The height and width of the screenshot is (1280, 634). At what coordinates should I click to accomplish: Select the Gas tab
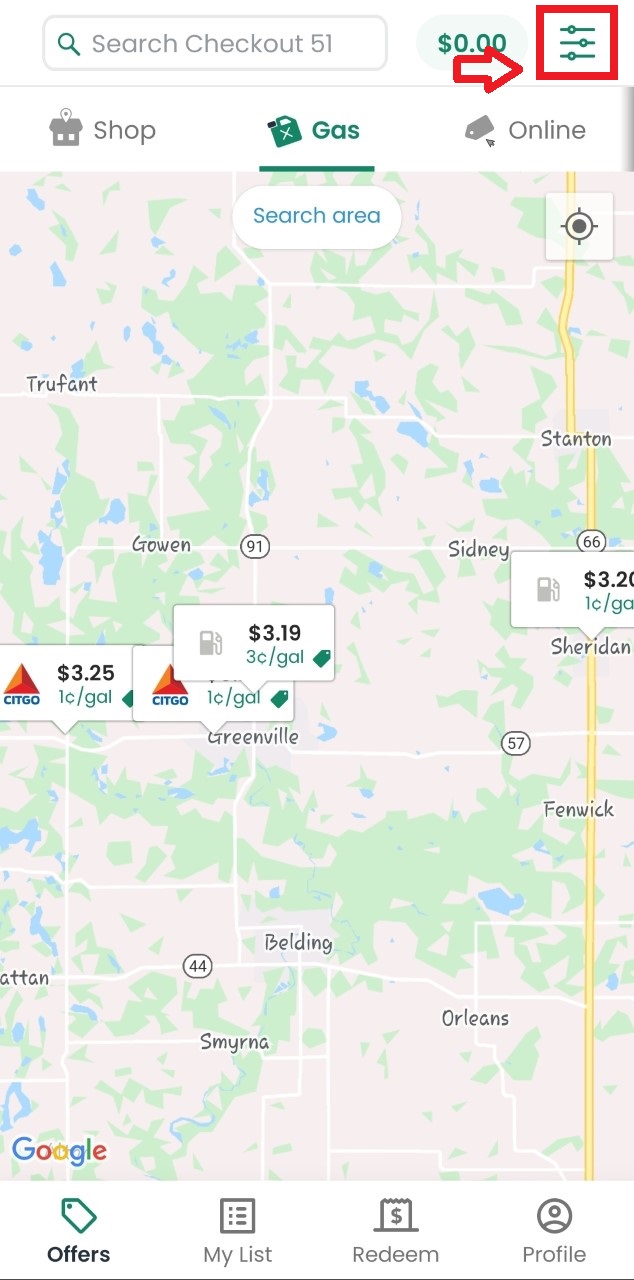[x=315, y=130]
